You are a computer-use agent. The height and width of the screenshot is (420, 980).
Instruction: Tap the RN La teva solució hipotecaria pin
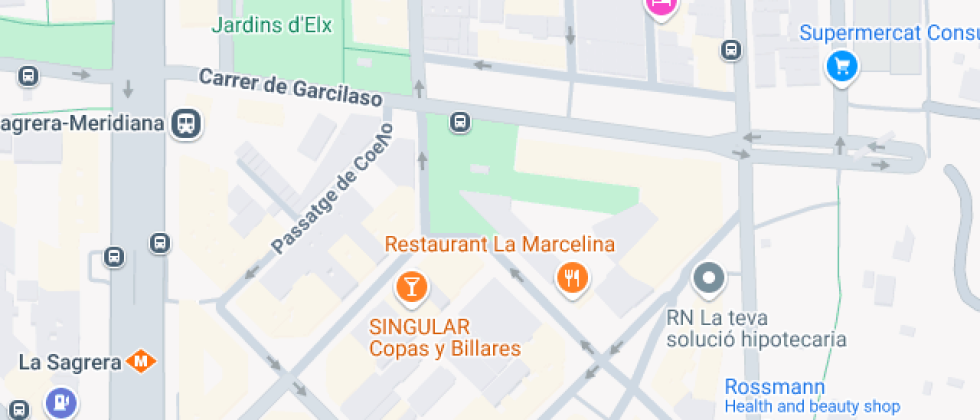709,279
